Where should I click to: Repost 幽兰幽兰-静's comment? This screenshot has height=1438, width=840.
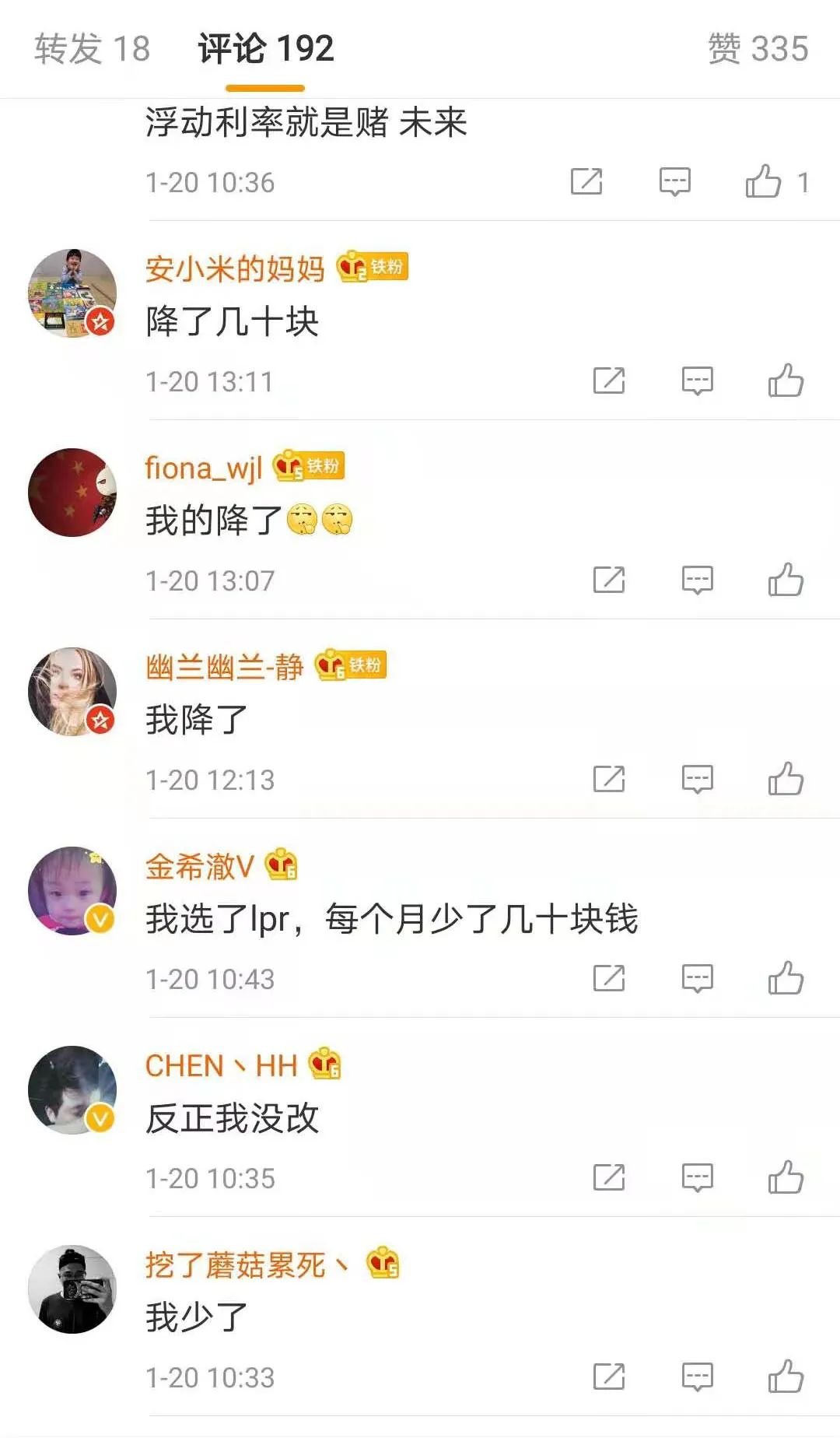(609, 780)
